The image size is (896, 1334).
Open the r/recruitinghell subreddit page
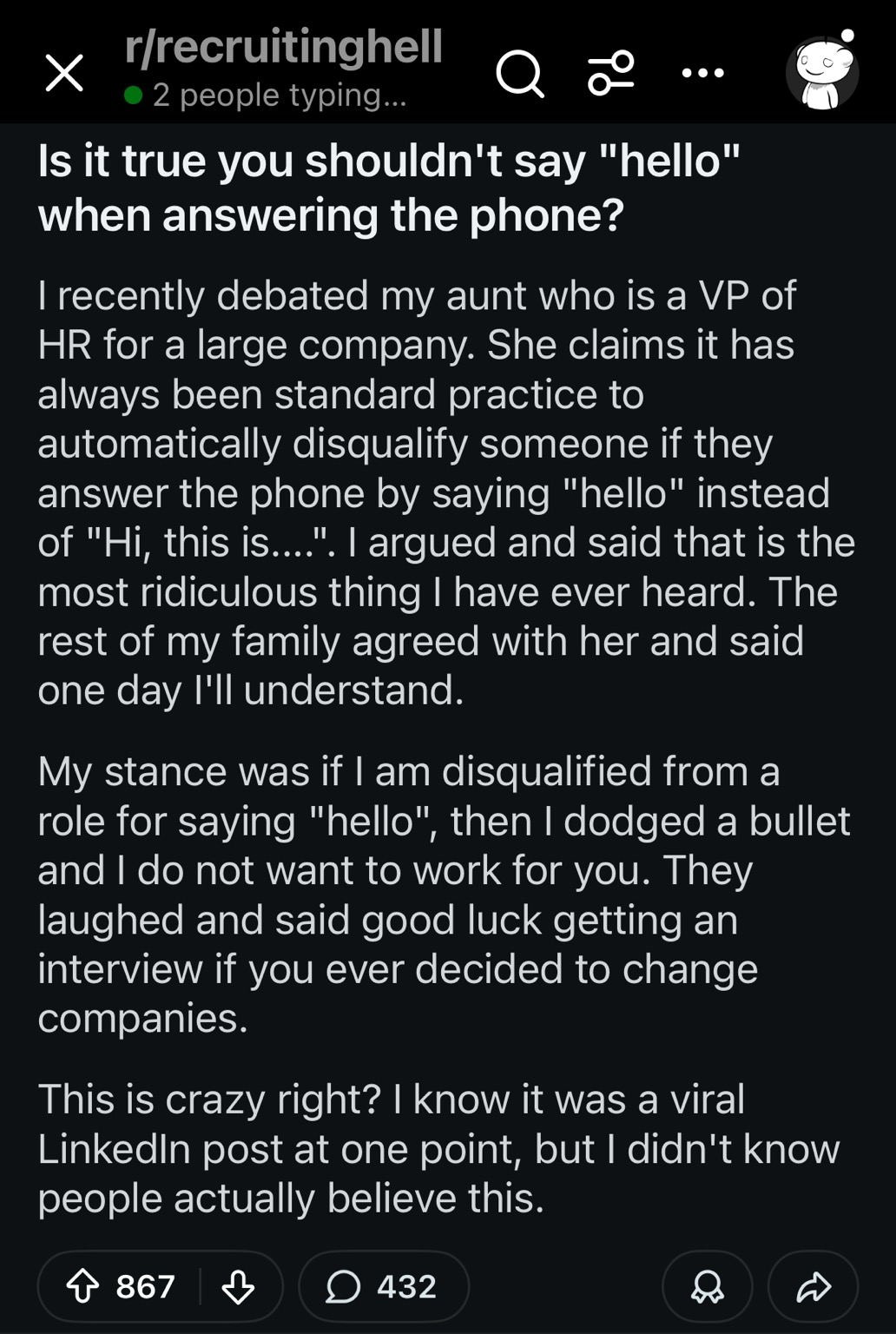coord(283,48)
